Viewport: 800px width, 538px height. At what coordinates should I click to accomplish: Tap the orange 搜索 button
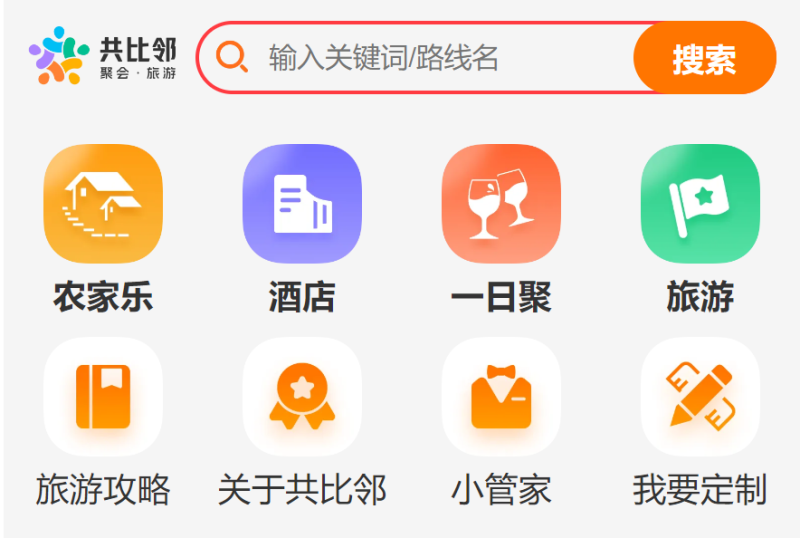704,58
